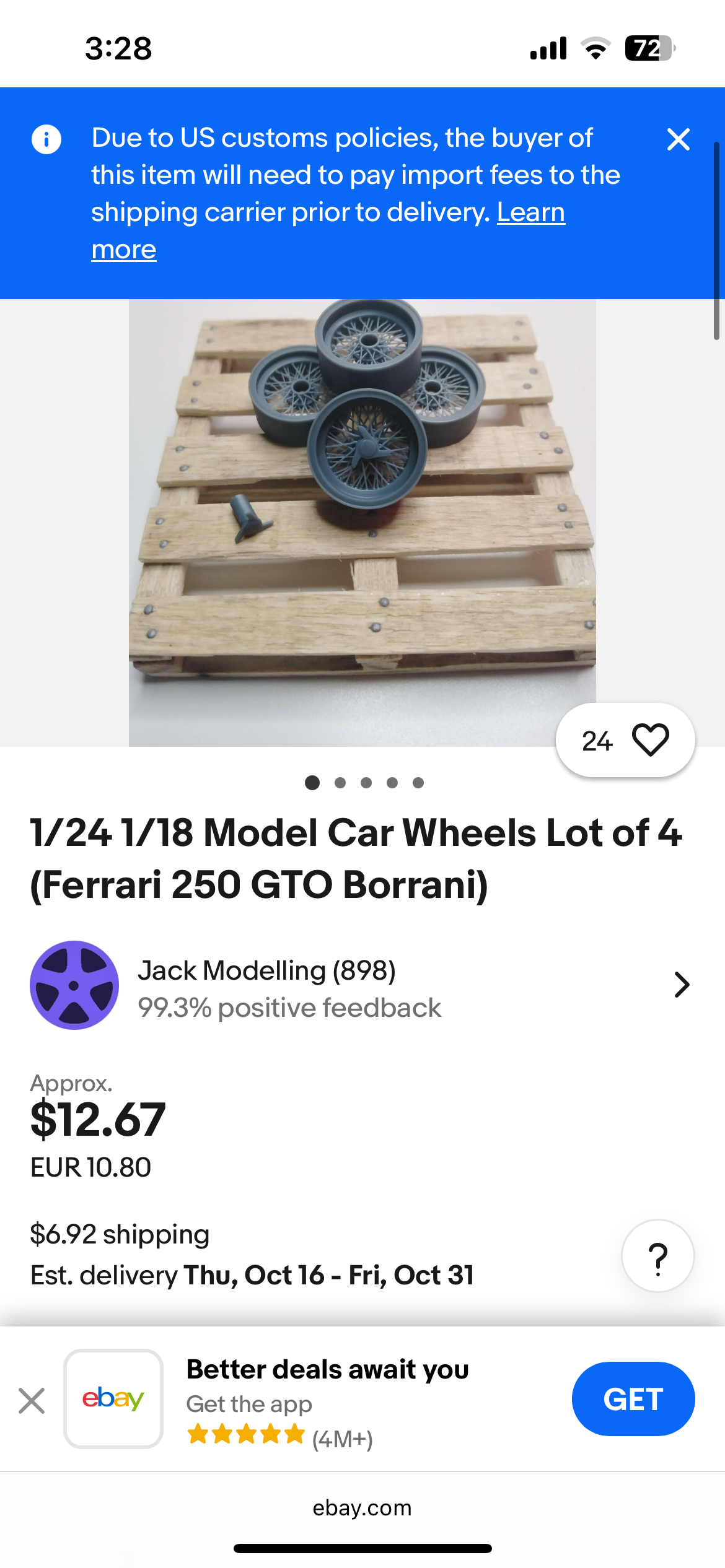Open the Learn more link about import fees

[x=530, y=213]
